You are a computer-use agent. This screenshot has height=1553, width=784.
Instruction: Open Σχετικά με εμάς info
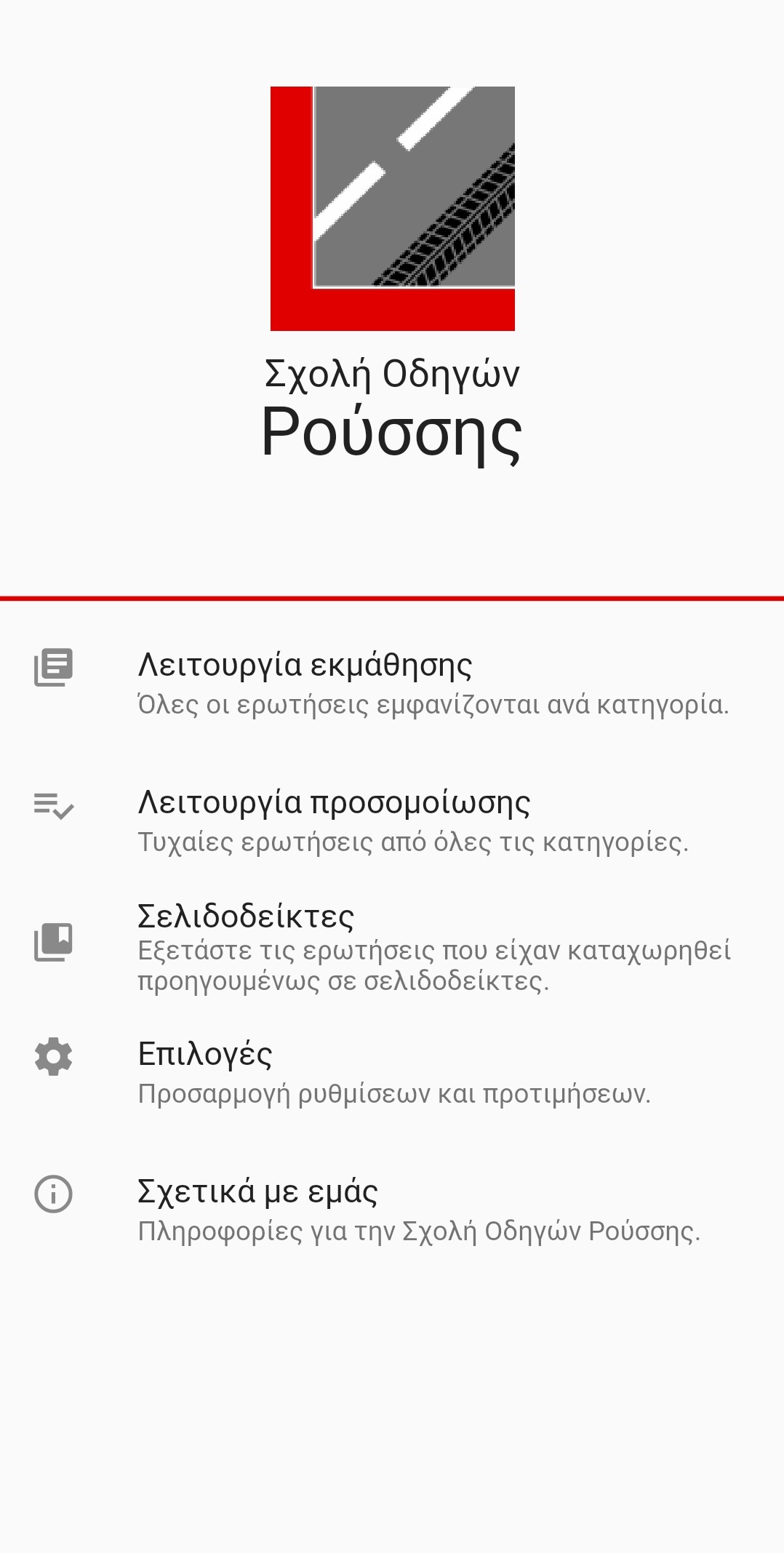(x=392, y=1210)
